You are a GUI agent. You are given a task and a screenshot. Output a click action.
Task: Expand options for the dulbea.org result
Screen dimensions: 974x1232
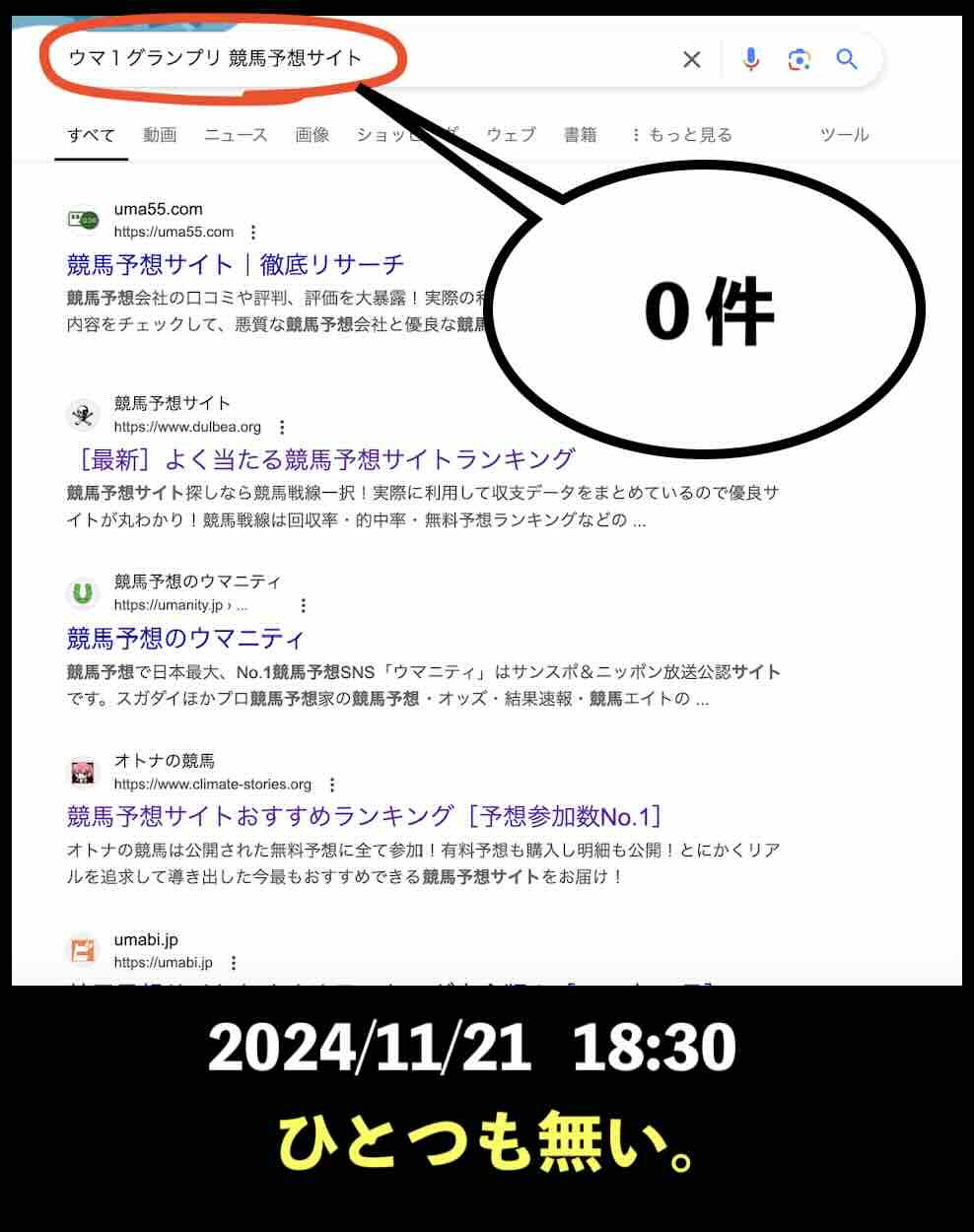point(283,427)
